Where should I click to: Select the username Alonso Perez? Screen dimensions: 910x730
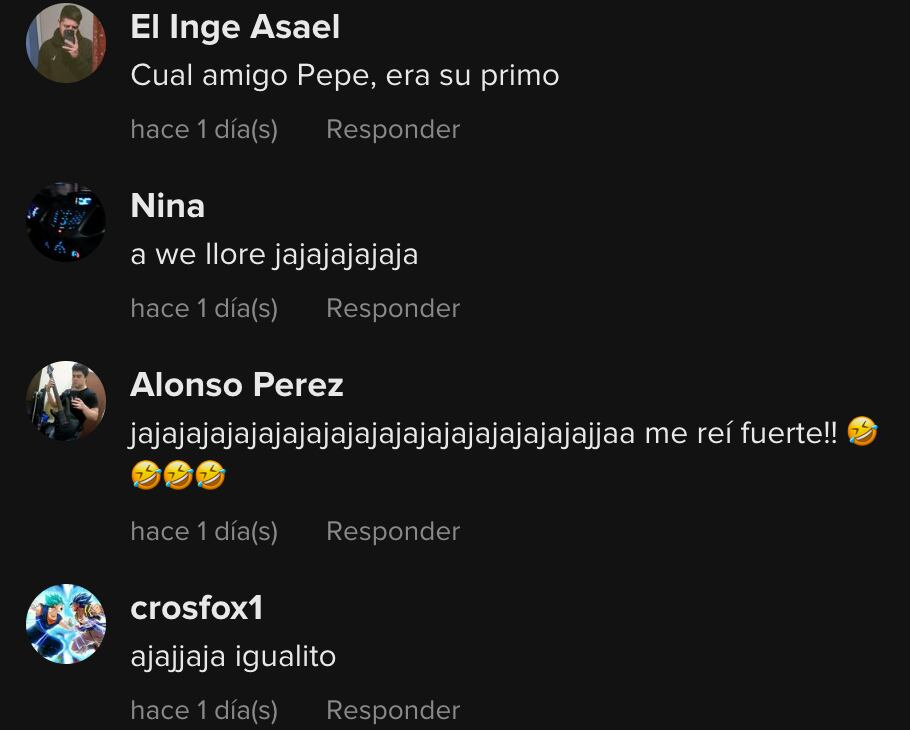coord(237,385)
